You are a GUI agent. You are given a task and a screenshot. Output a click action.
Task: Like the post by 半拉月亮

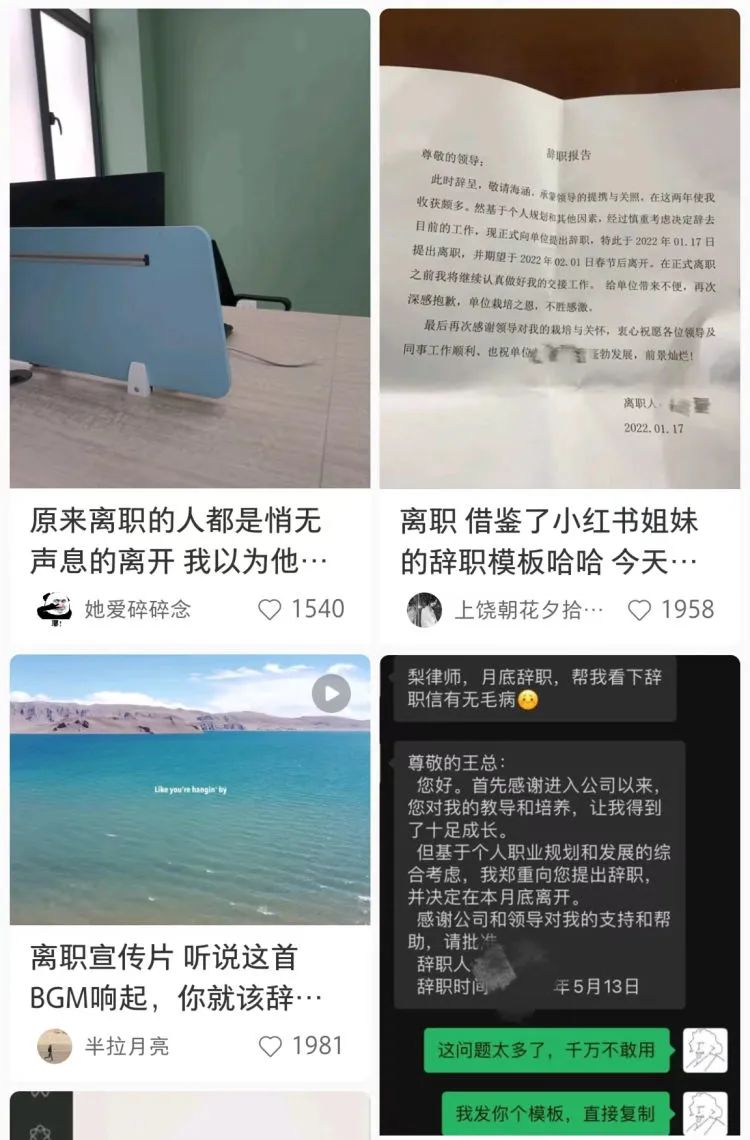pos(270,1046)
